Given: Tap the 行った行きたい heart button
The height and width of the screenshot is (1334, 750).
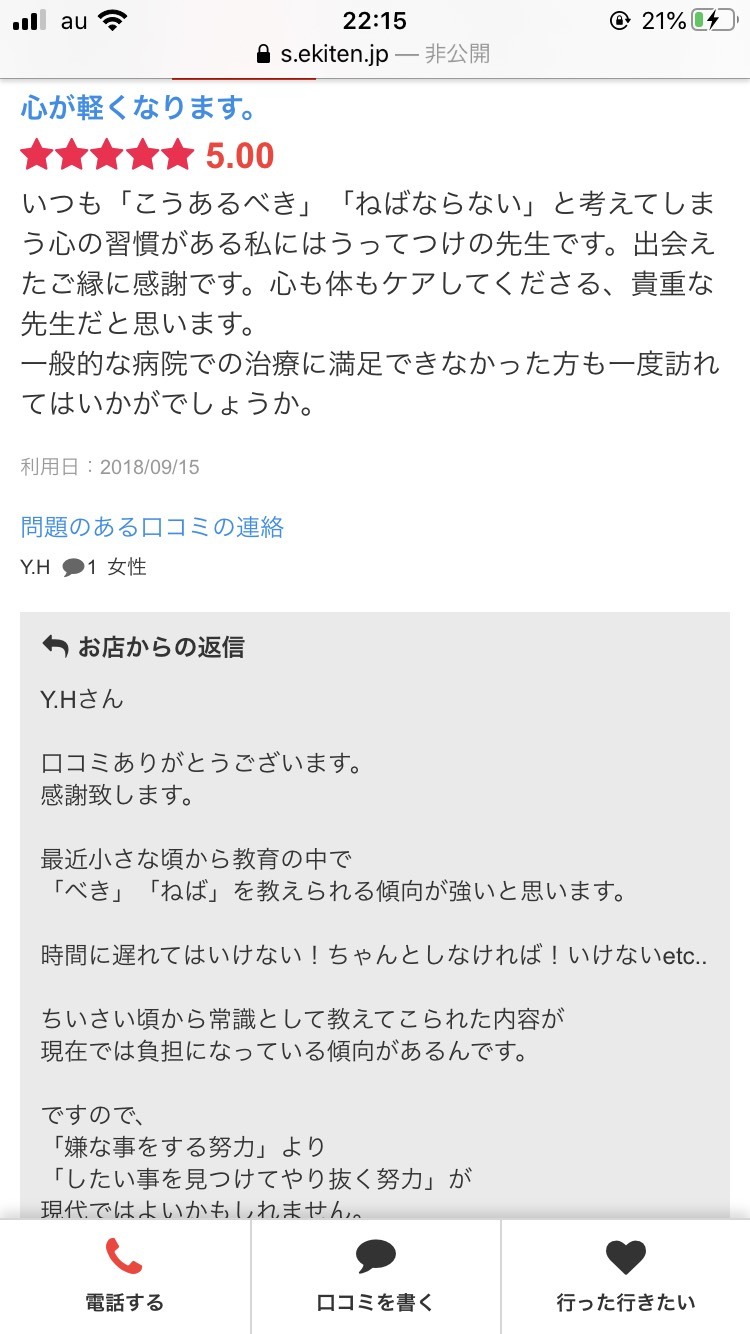Looking at the screenshot, I should pyautogui.click(x=625, y=1276).
